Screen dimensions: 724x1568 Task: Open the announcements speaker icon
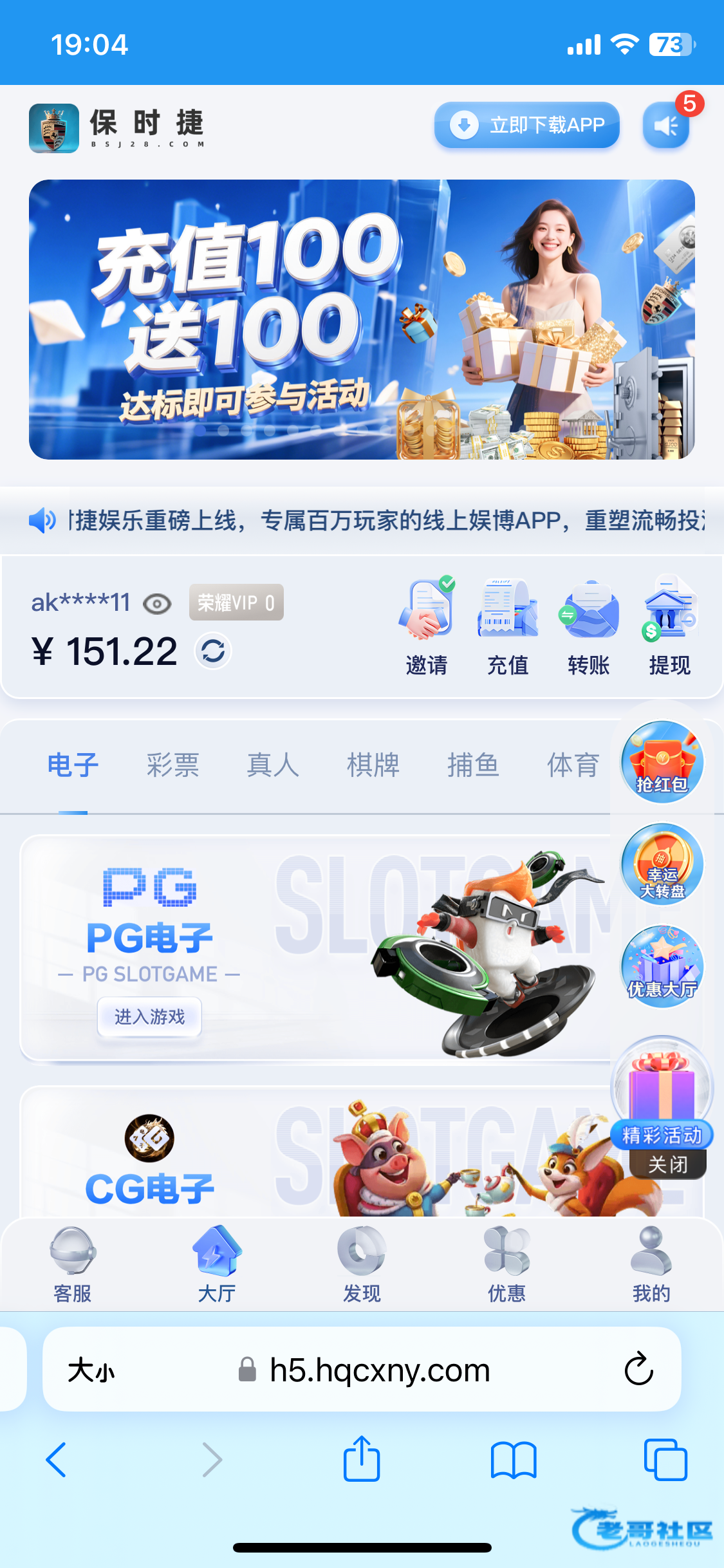(x=666, y=125)
